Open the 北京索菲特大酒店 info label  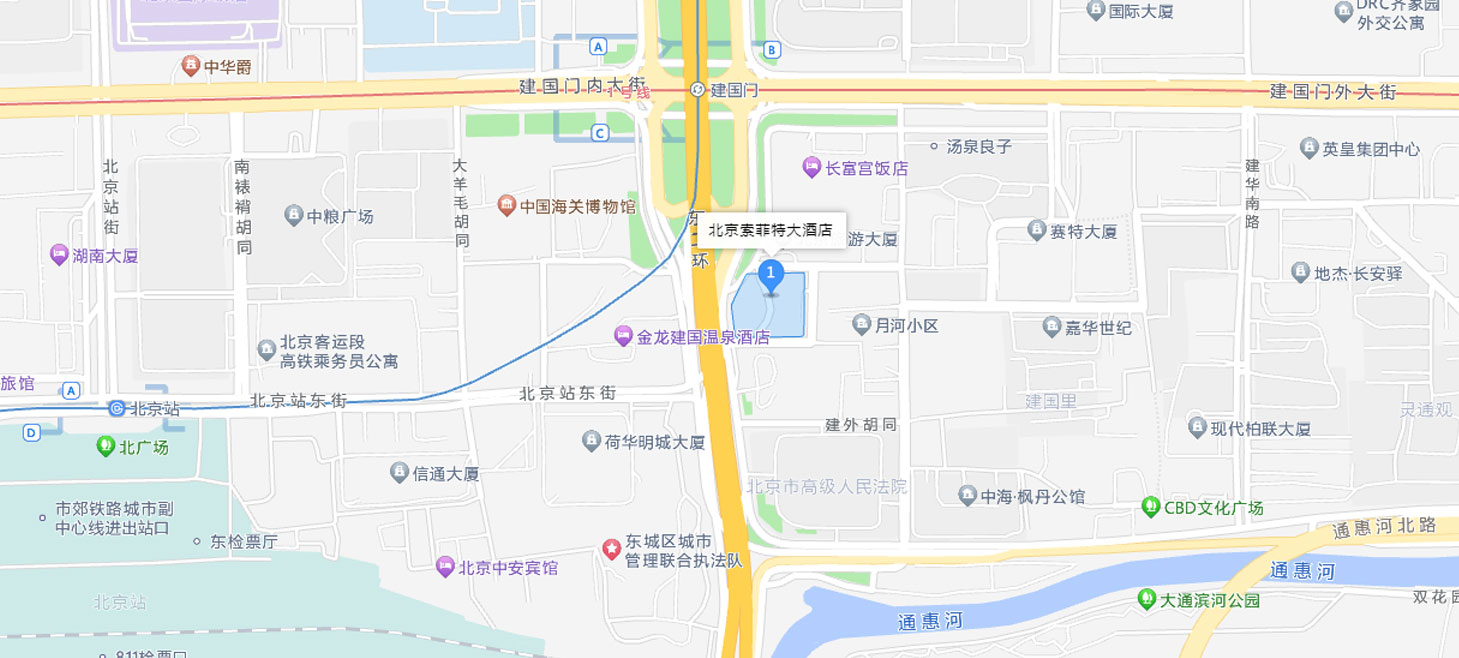click(770, 230)
